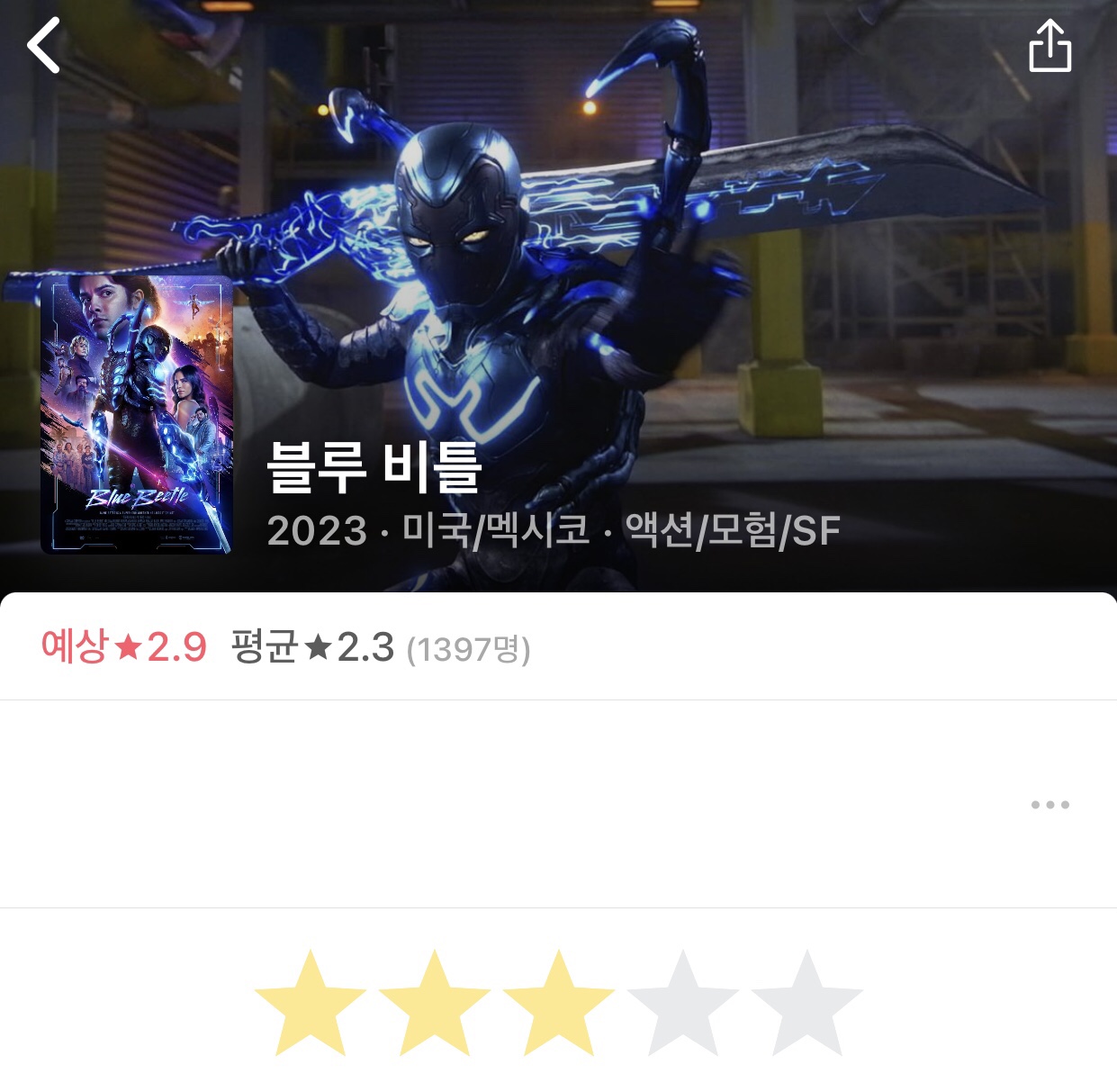Open the Blue Beetle poster thumbnail
1117x1092 pixels.
(x=137, y=414)
